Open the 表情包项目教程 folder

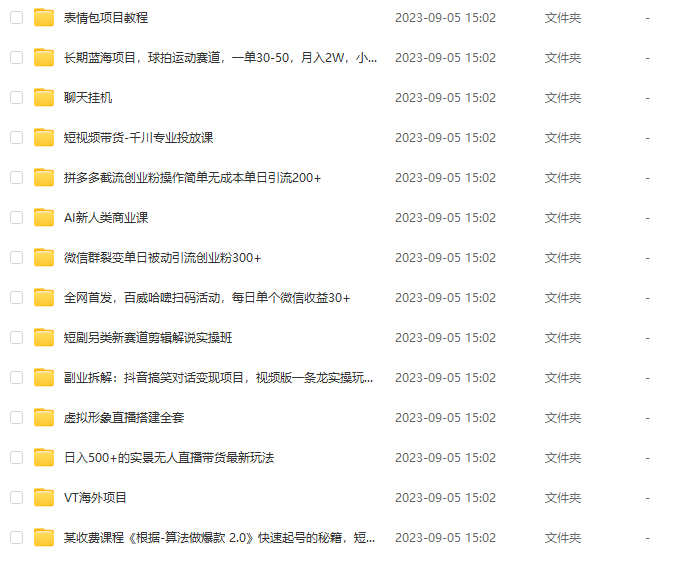105,18
